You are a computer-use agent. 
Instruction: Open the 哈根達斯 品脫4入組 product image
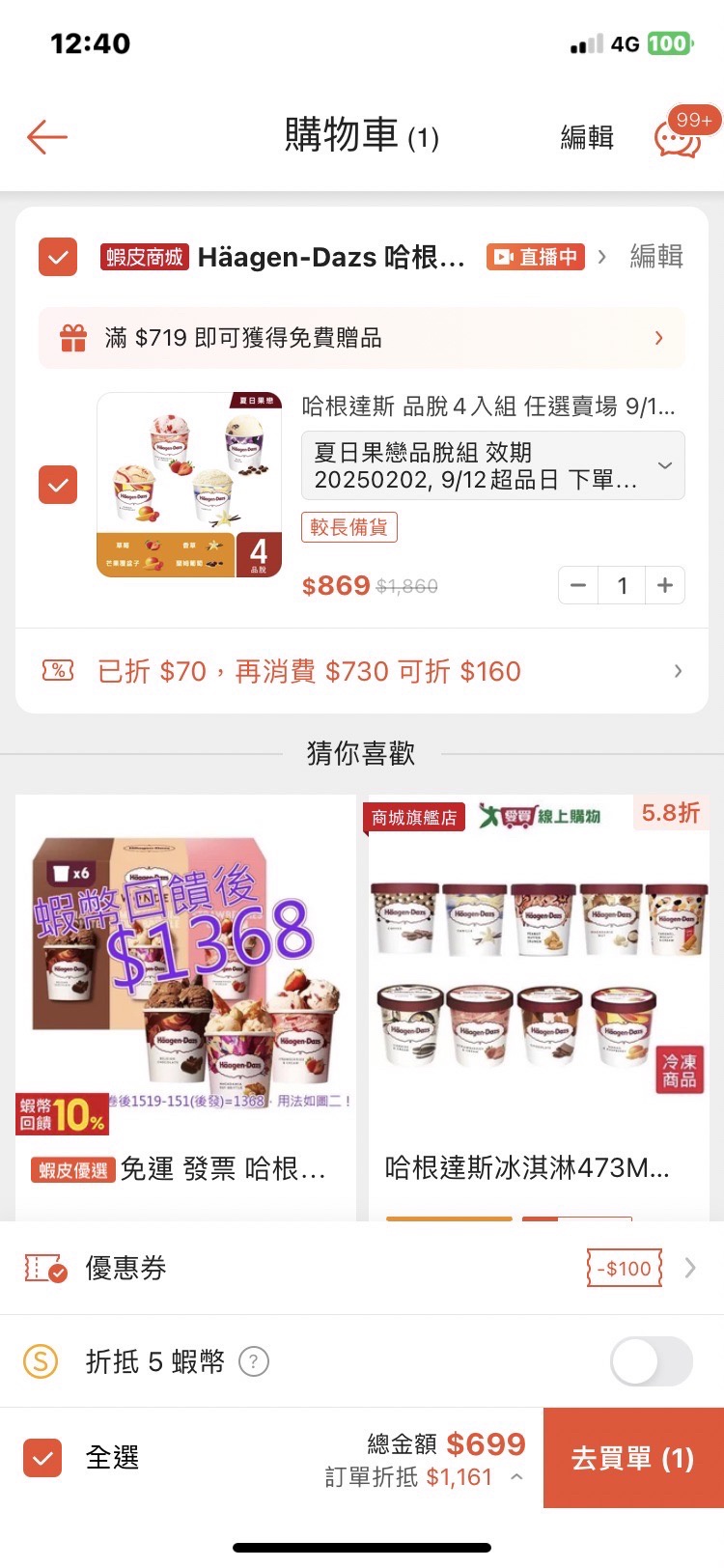pos(189,485)
